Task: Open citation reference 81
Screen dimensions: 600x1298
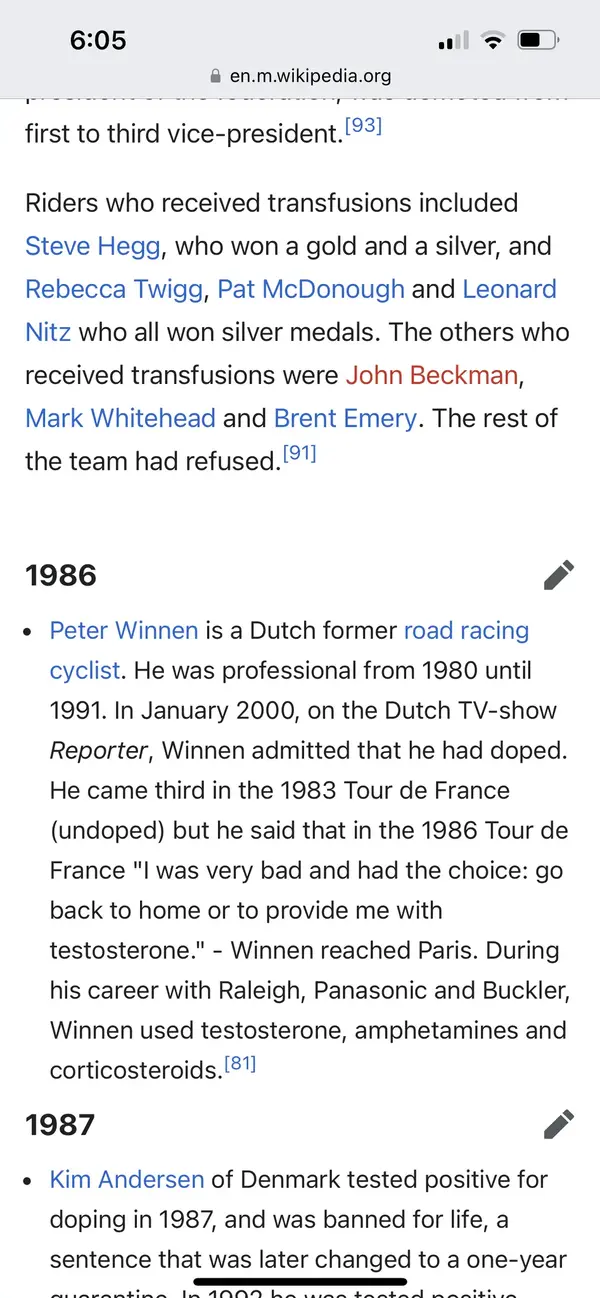Action: (240, 1064)
